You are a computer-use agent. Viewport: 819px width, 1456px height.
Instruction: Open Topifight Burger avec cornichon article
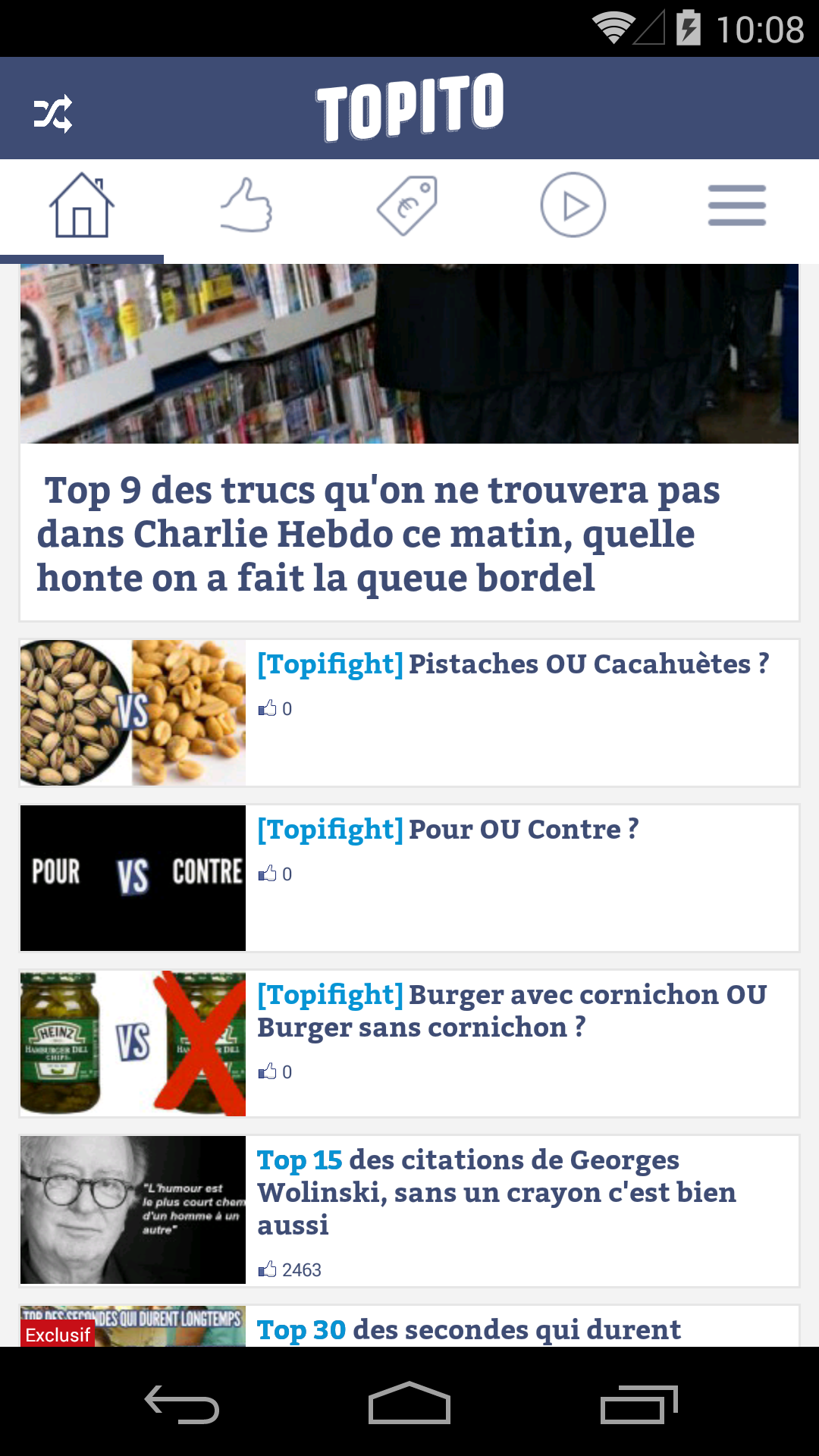[409, 1043]
